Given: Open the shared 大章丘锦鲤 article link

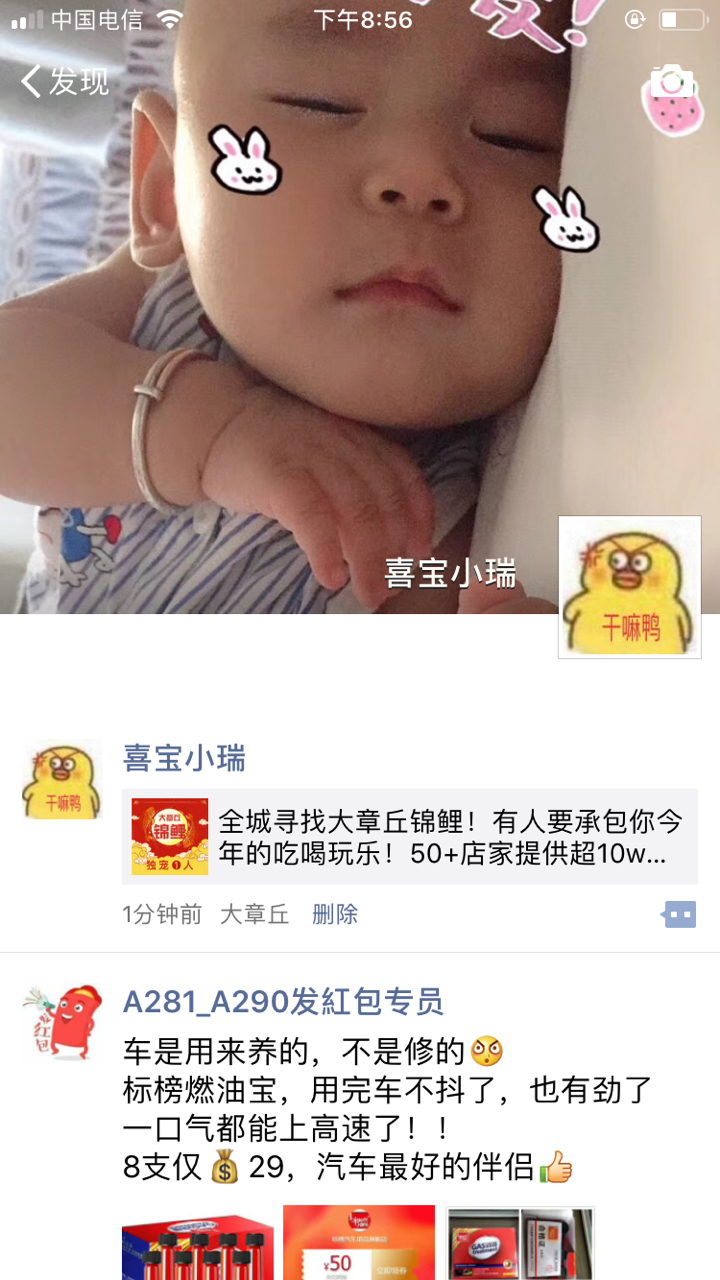Looking at the screenshot, I should point(410,837).
